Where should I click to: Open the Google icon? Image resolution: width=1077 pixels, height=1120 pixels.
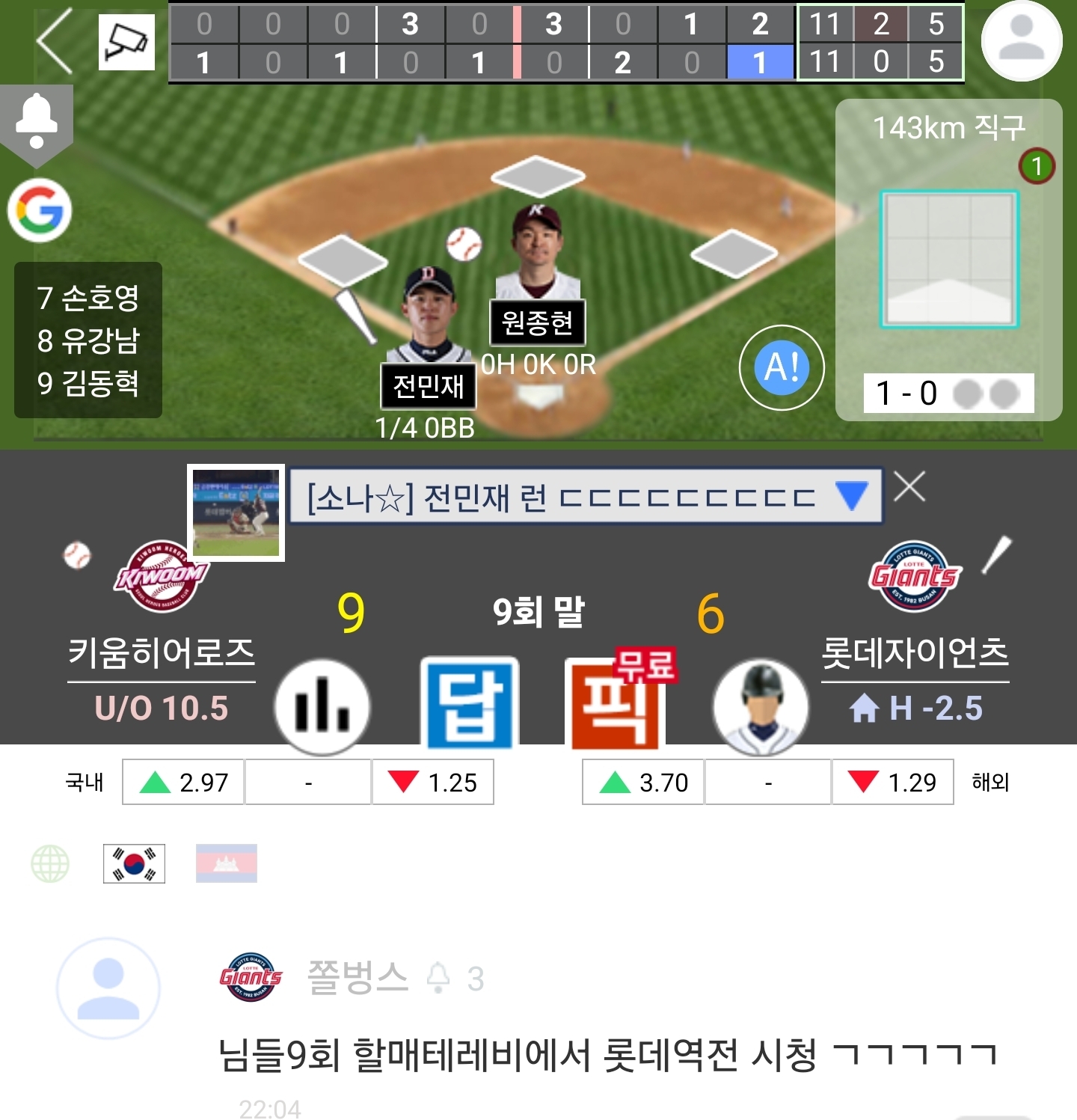[x=40, y=210]
